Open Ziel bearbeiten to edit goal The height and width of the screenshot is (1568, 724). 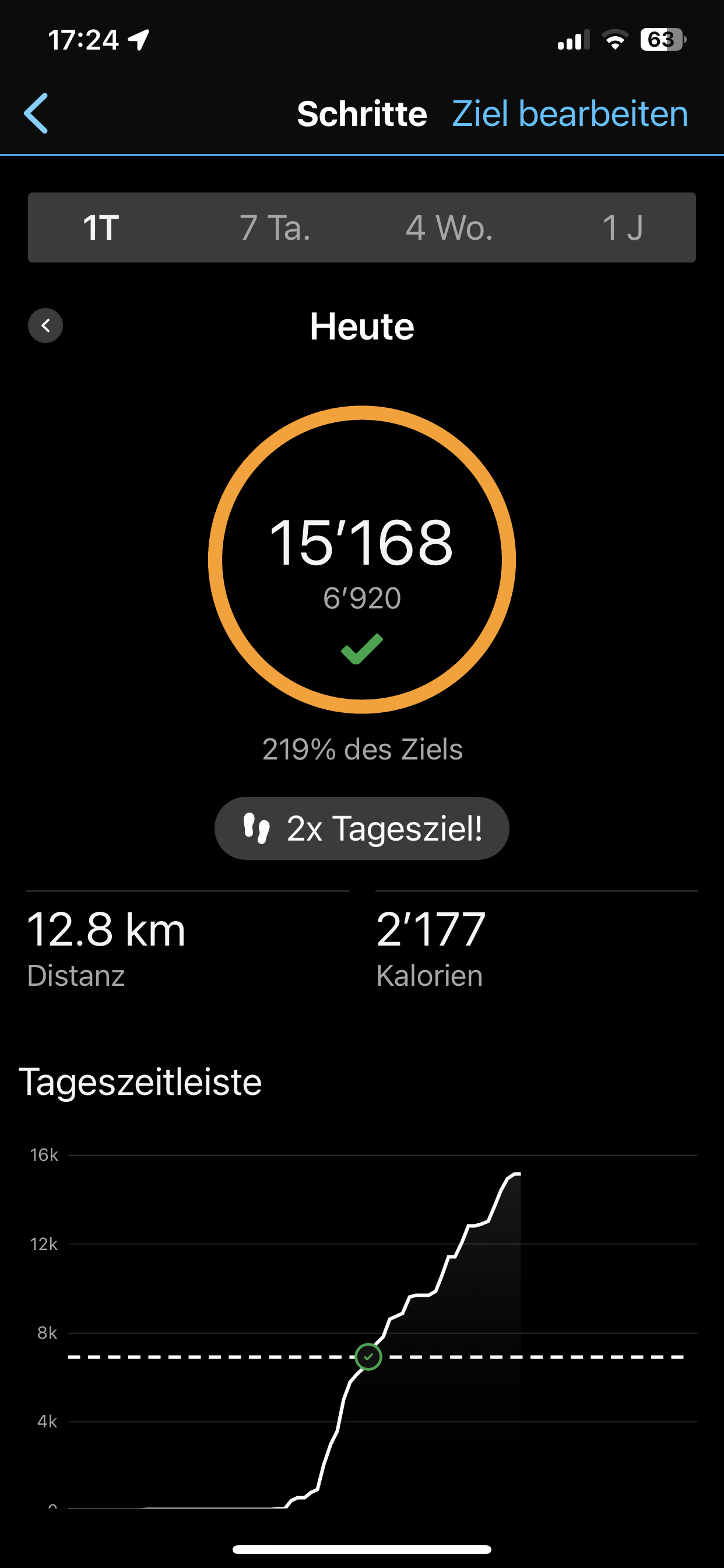tap(570, 114)
